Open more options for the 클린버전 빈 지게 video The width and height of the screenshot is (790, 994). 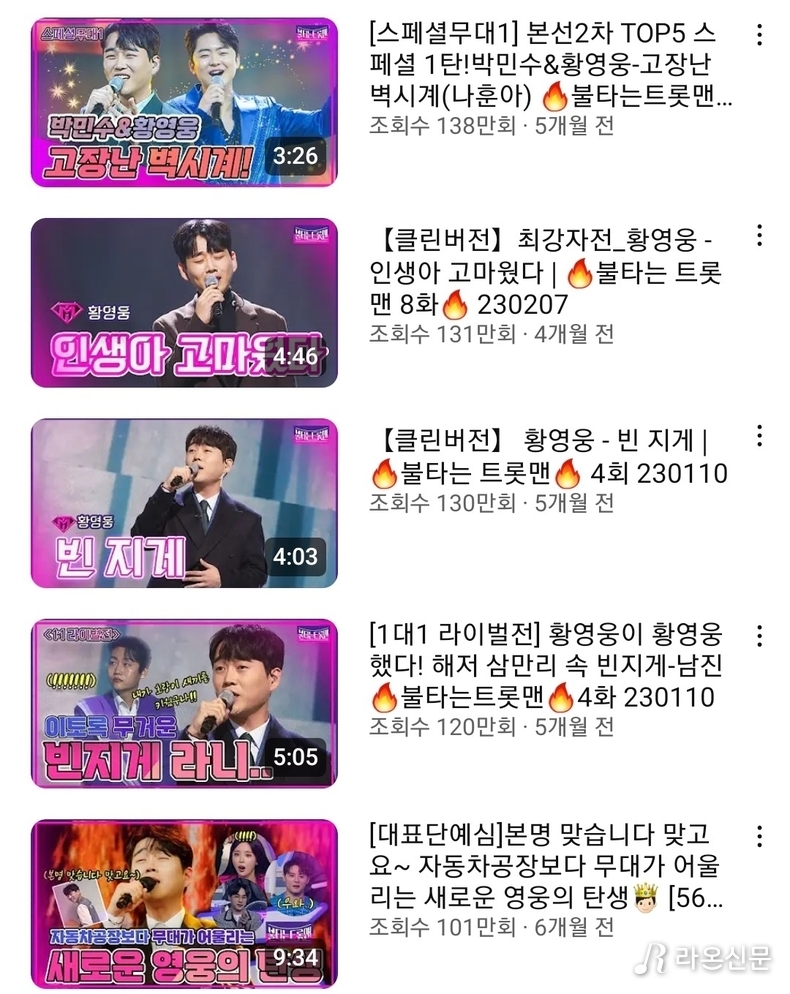(759, 435)
